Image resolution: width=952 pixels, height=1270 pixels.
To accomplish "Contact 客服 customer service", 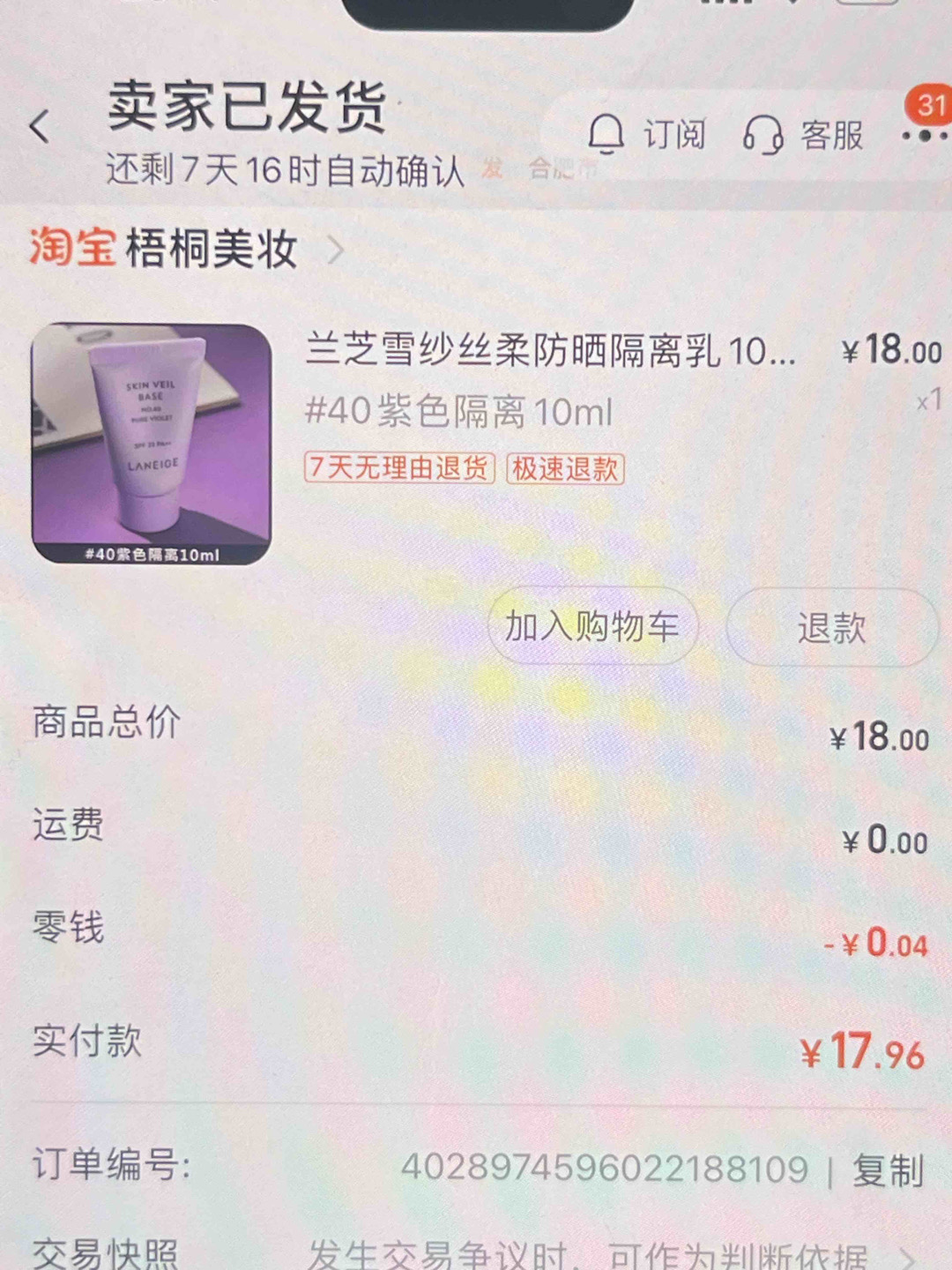I will point(803,135).
